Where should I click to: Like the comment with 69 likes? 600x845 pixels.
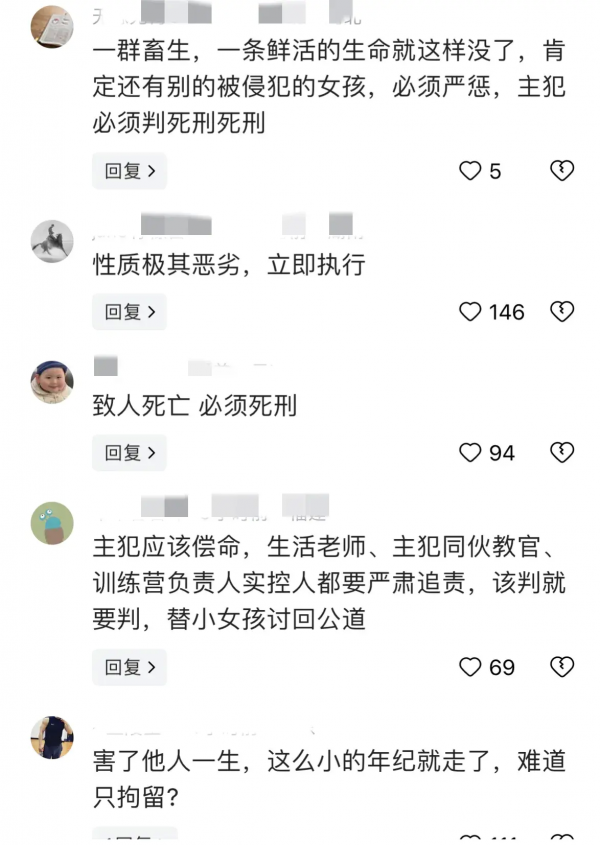click(x=470, y=667)
